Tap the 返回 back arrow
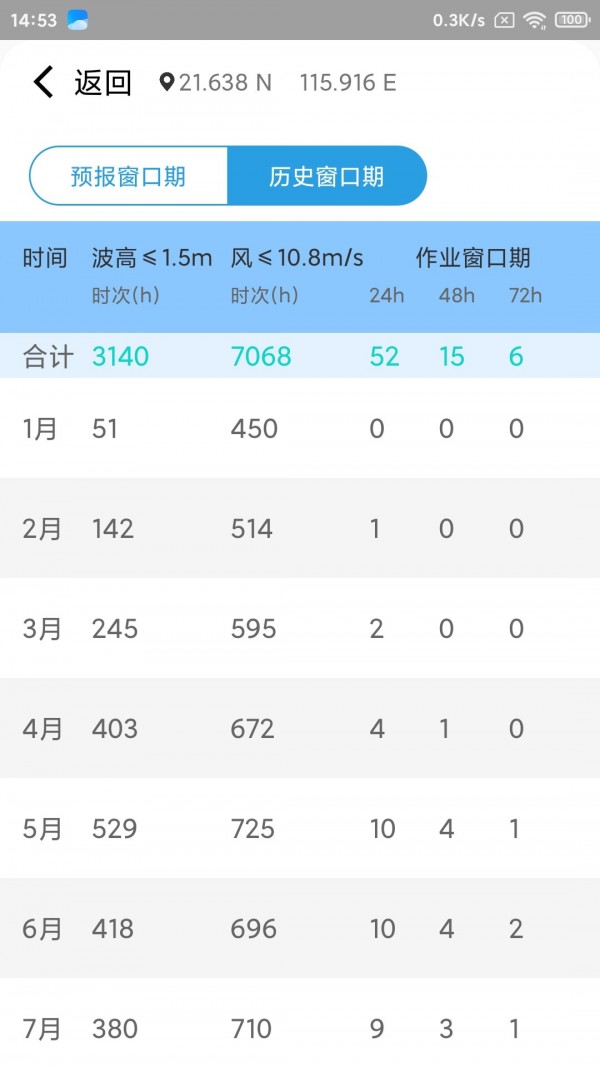The image size is (600, 1067). click(x=43, y=82)
